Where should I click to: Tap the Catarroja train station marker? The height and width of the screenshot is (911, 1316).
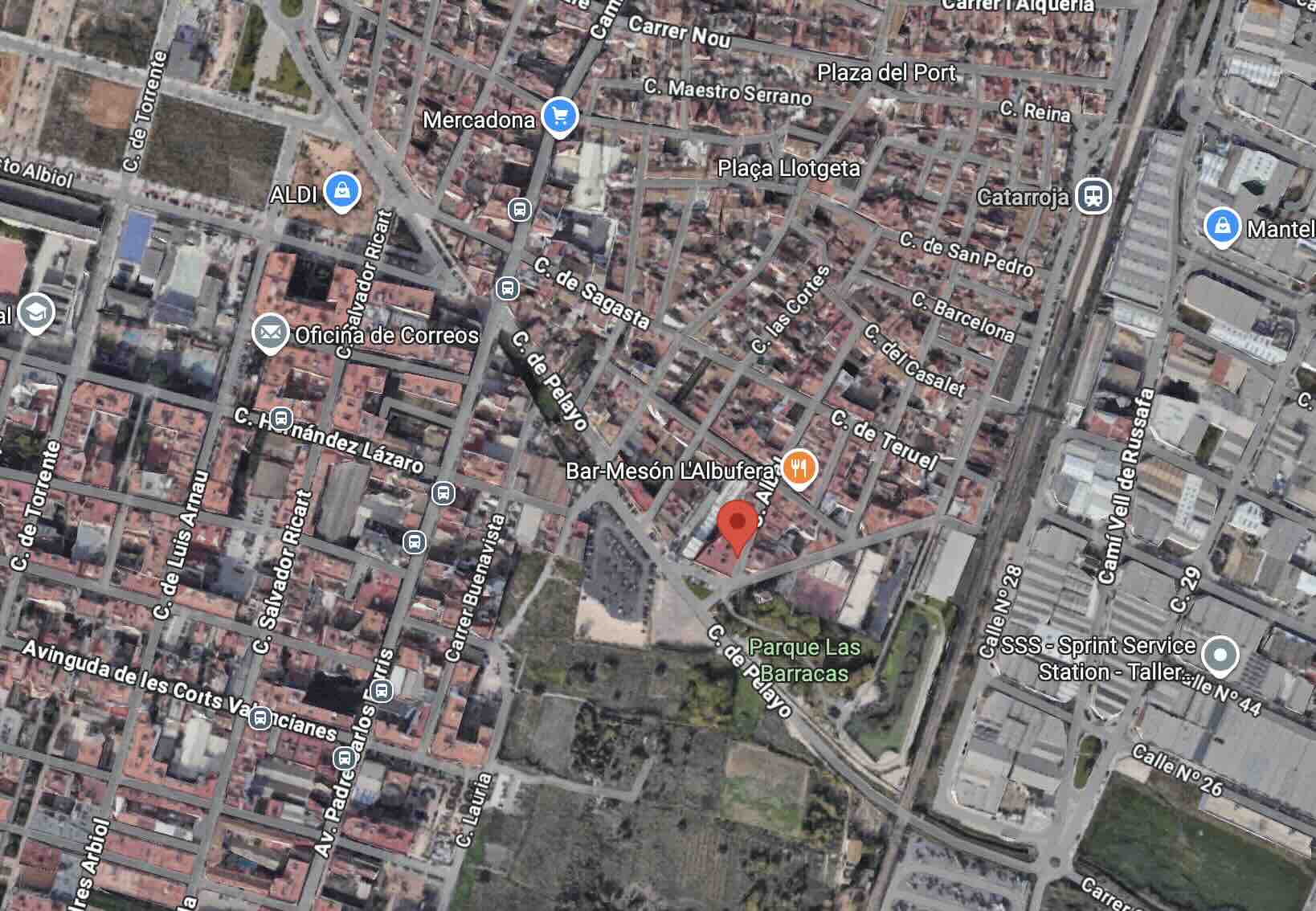pyautogui.click(x=1092, y=195)
